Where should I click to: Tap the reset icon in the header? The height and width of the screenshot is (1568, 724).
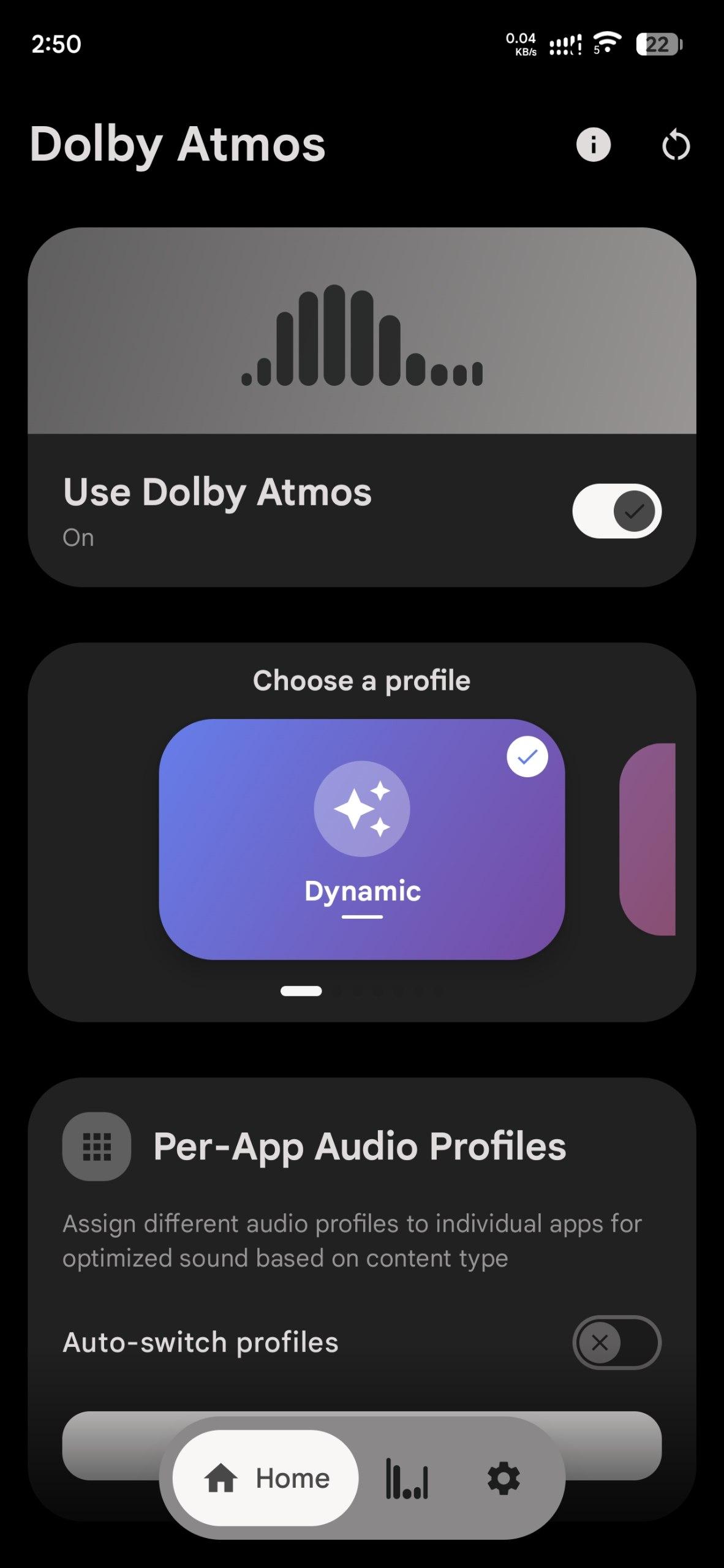pyautogui.click(x=676, y=146)
